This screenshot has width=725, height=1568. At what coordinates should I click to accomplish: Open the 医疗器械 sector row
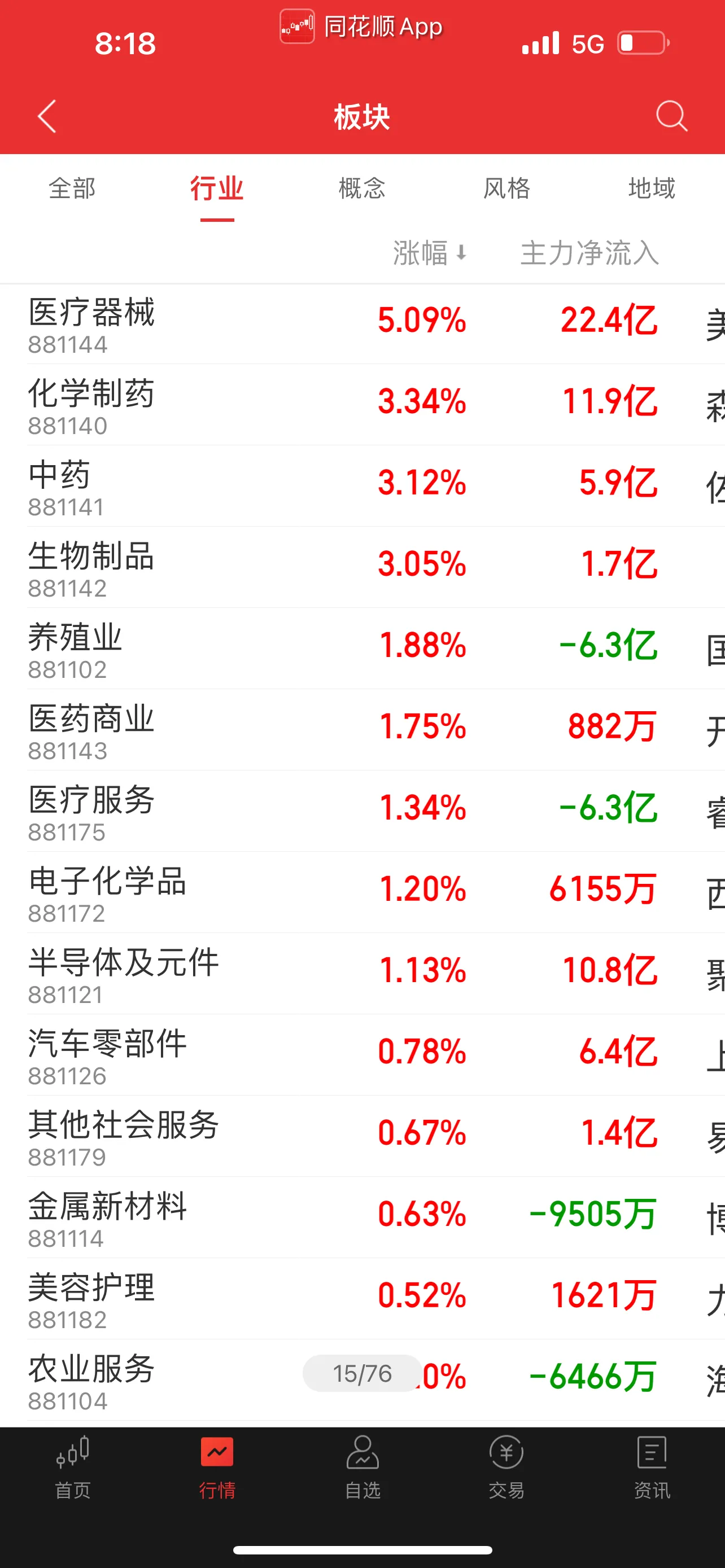pyautogui.click(x=362, y=325)
